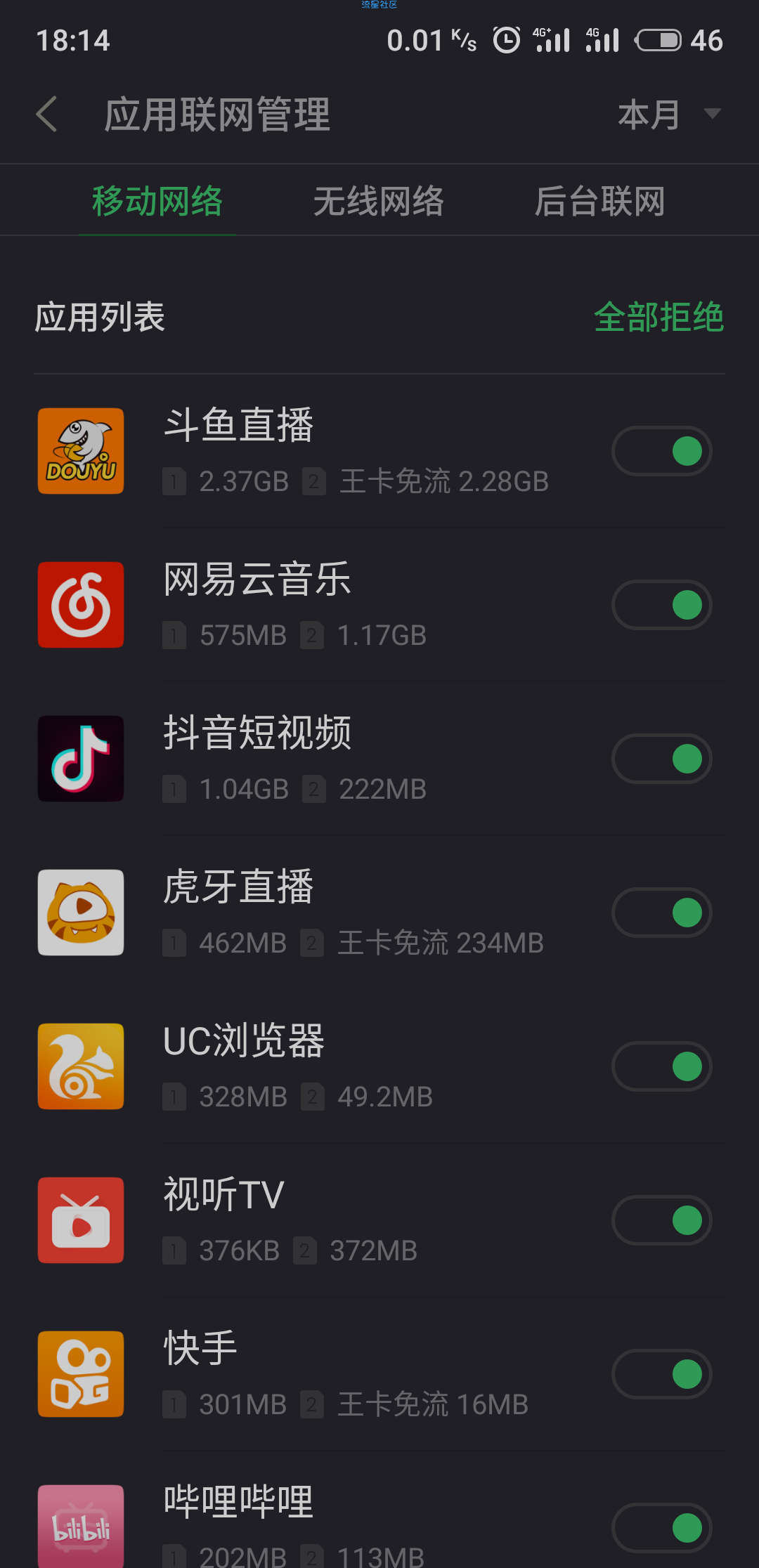Open the 本月 period dropdown

(670, 115)
